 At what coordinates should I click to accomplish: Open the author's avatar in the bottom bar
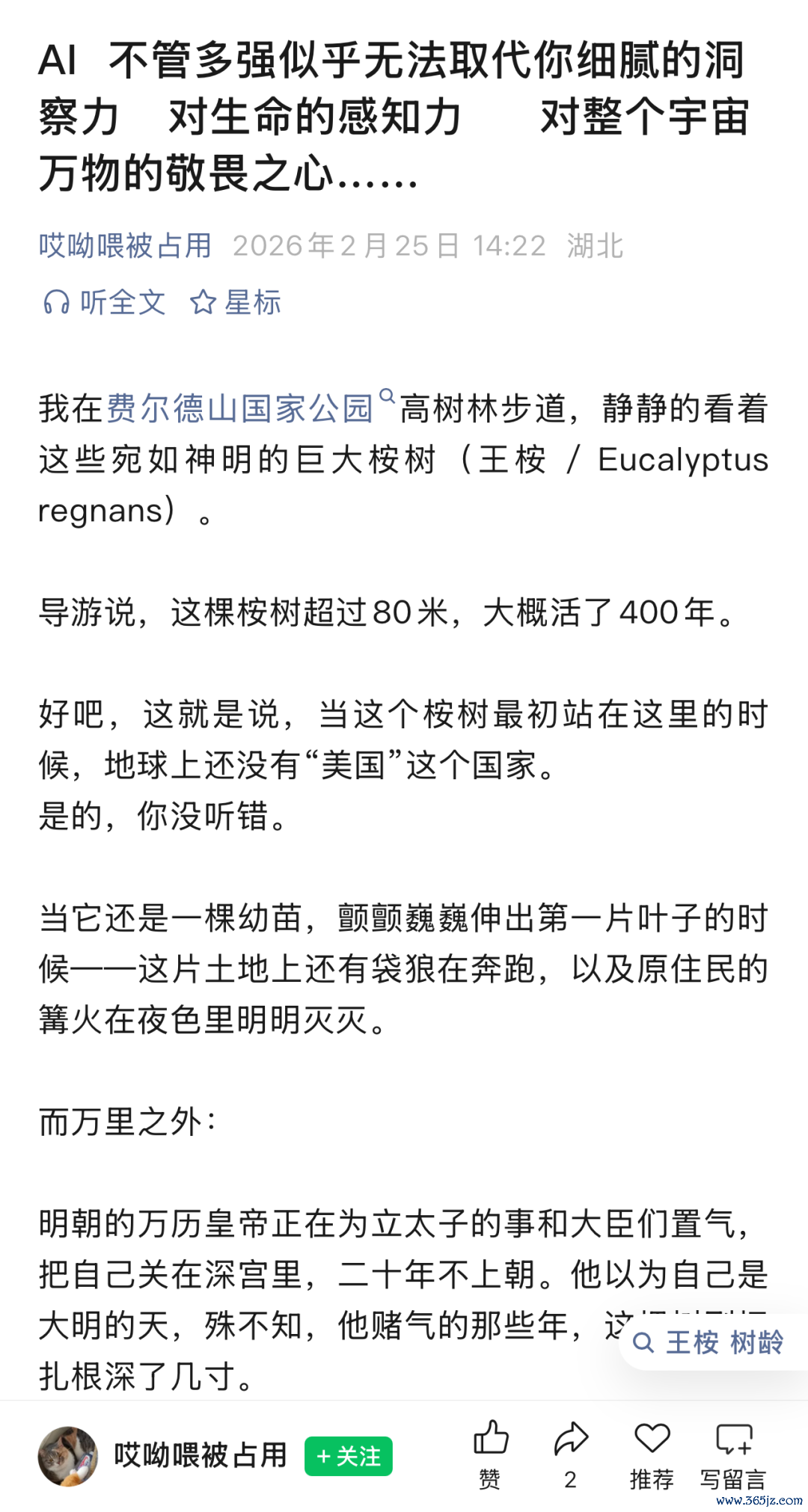tap(68, 1455)
